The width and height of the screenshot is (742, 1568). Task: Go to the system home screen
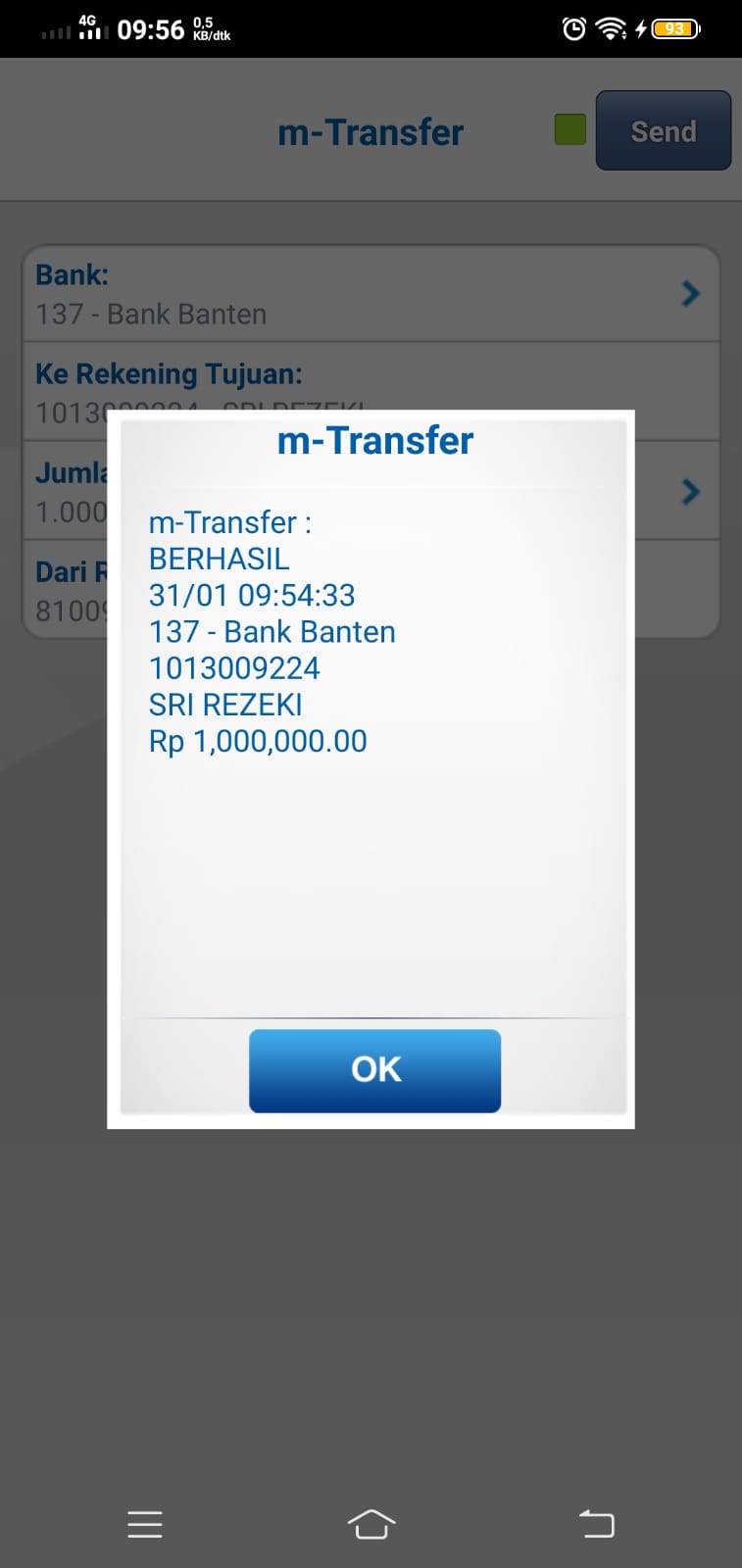(x=371, y=1524)
